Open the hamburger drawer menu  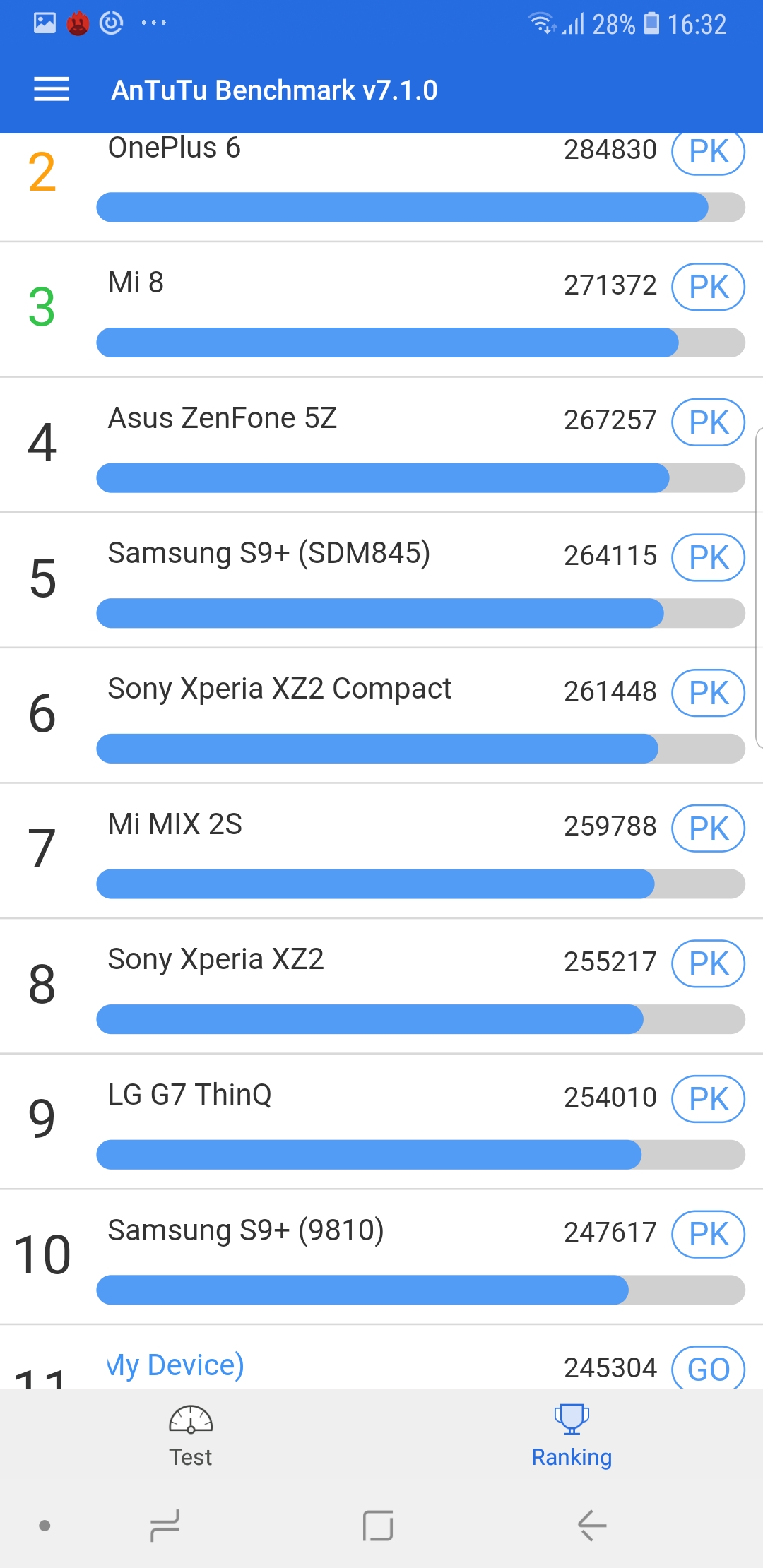click(x=52, y=90)
